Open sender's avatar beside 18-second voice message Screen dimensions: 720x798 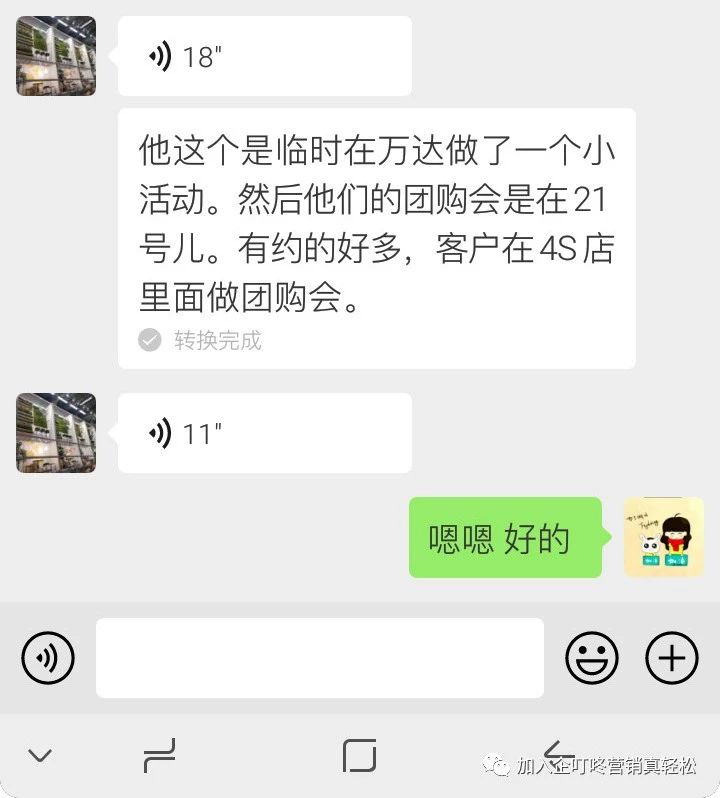(x=56, y=56)
